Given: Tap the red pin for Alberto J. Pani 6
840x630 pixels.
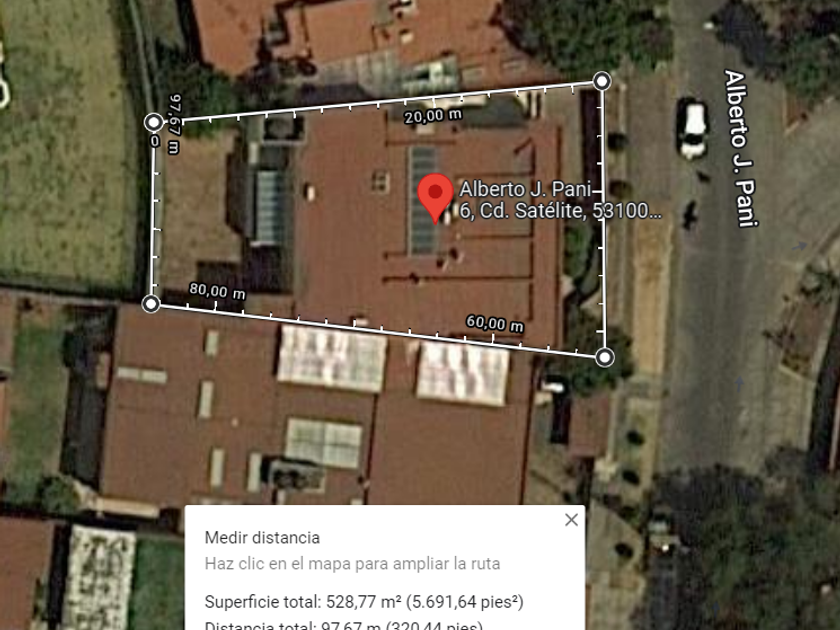Looking at the screenshot, I should 435,192.
